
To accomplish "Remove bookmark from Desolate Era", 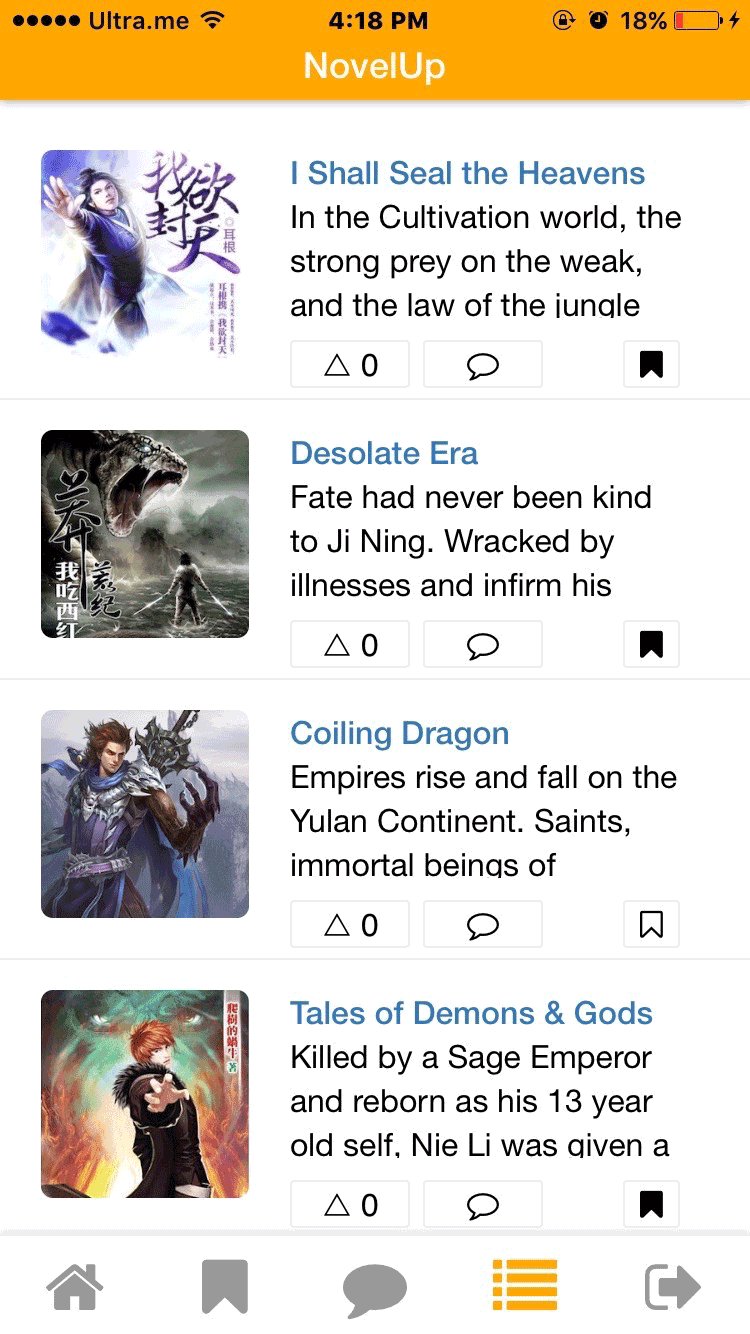I will click(651, 644).
